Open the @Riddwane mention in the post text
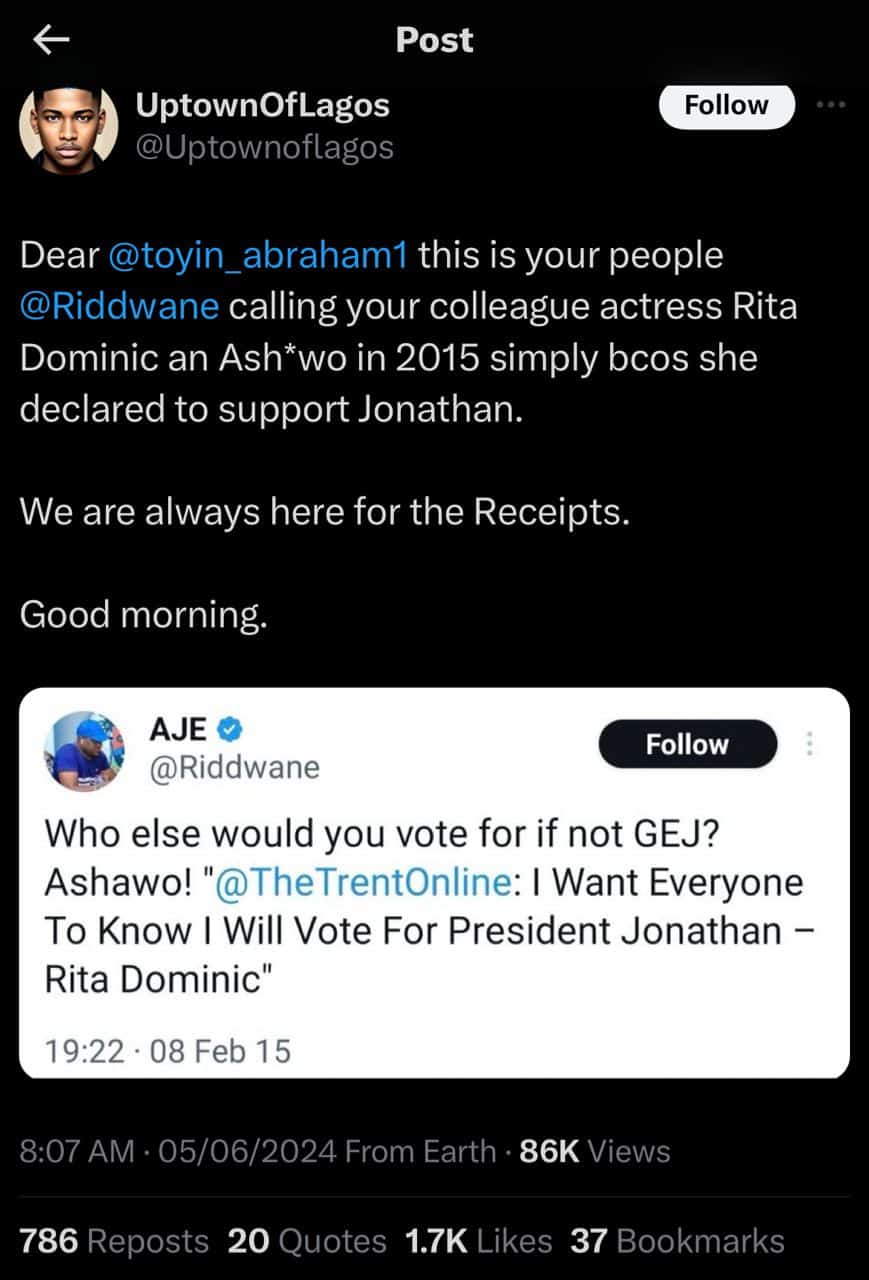 (119, 306)
